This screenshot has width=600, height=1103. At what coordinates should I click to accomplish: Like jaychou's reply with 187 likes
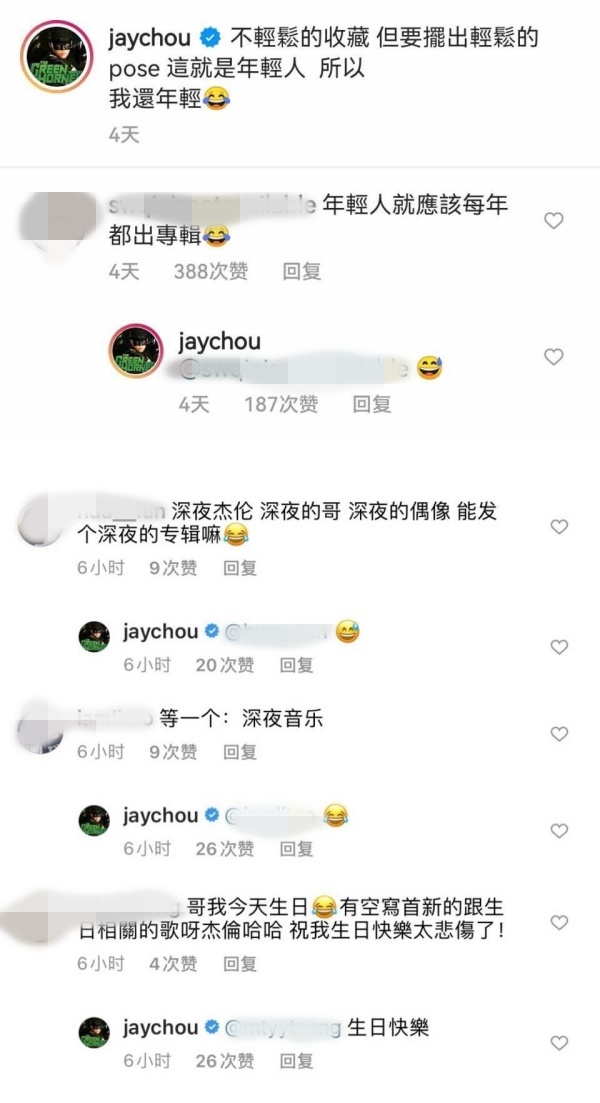point(553,357)
